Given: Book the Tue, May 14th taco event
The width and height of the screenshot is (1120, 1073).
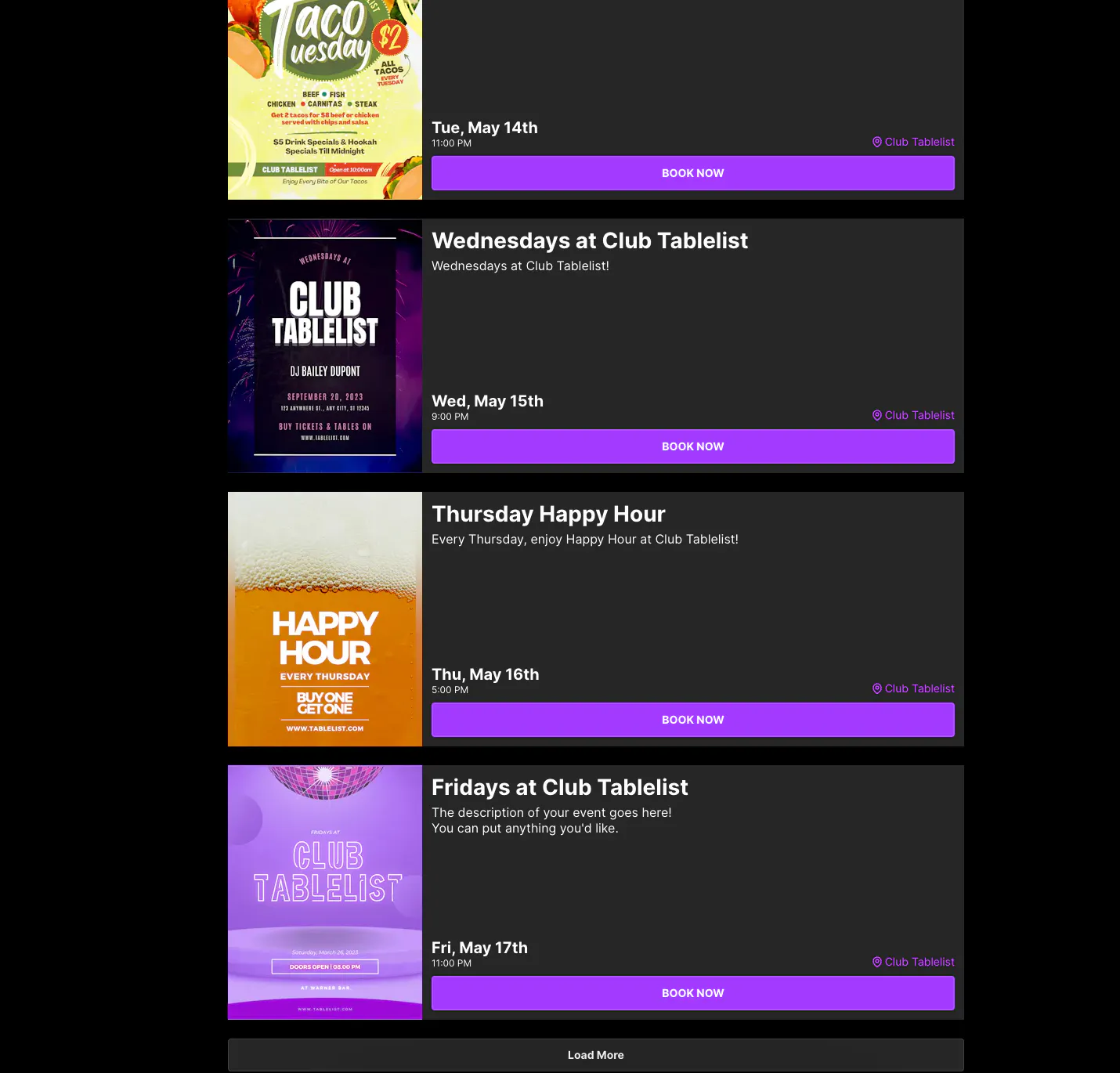Looking at the screenshot, I should 692,173.
